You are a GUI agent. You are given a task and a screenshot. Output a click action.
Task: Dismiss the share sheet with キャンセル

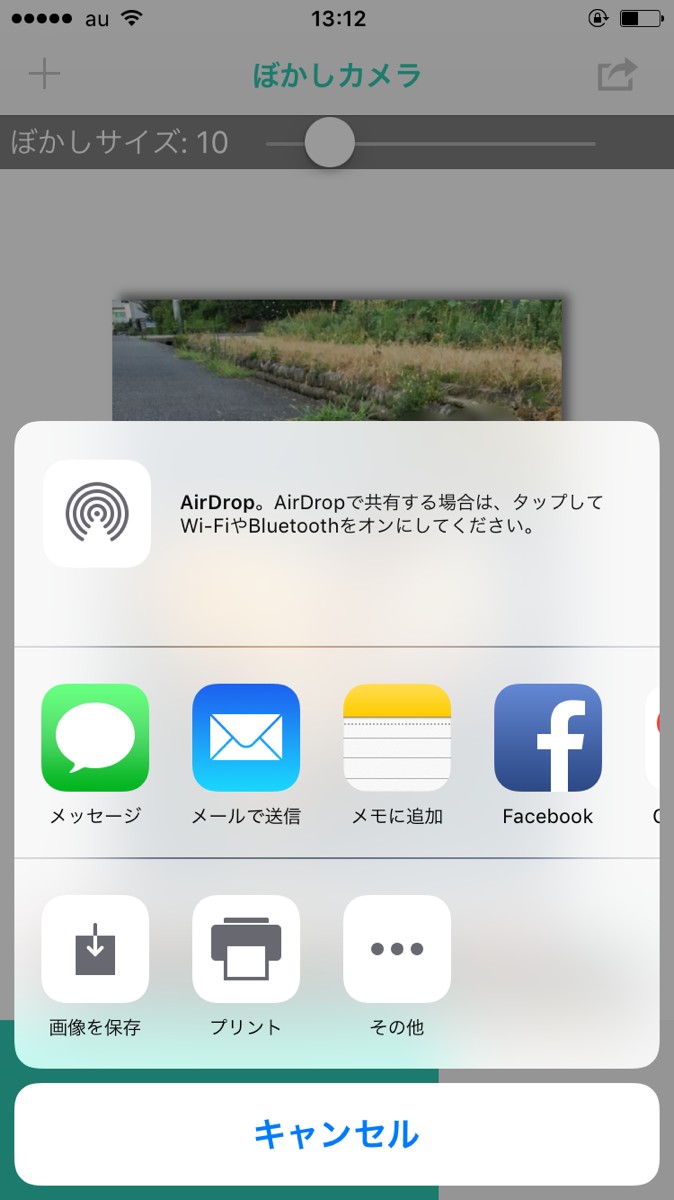pyautogui.click(x=337, y=1134)
